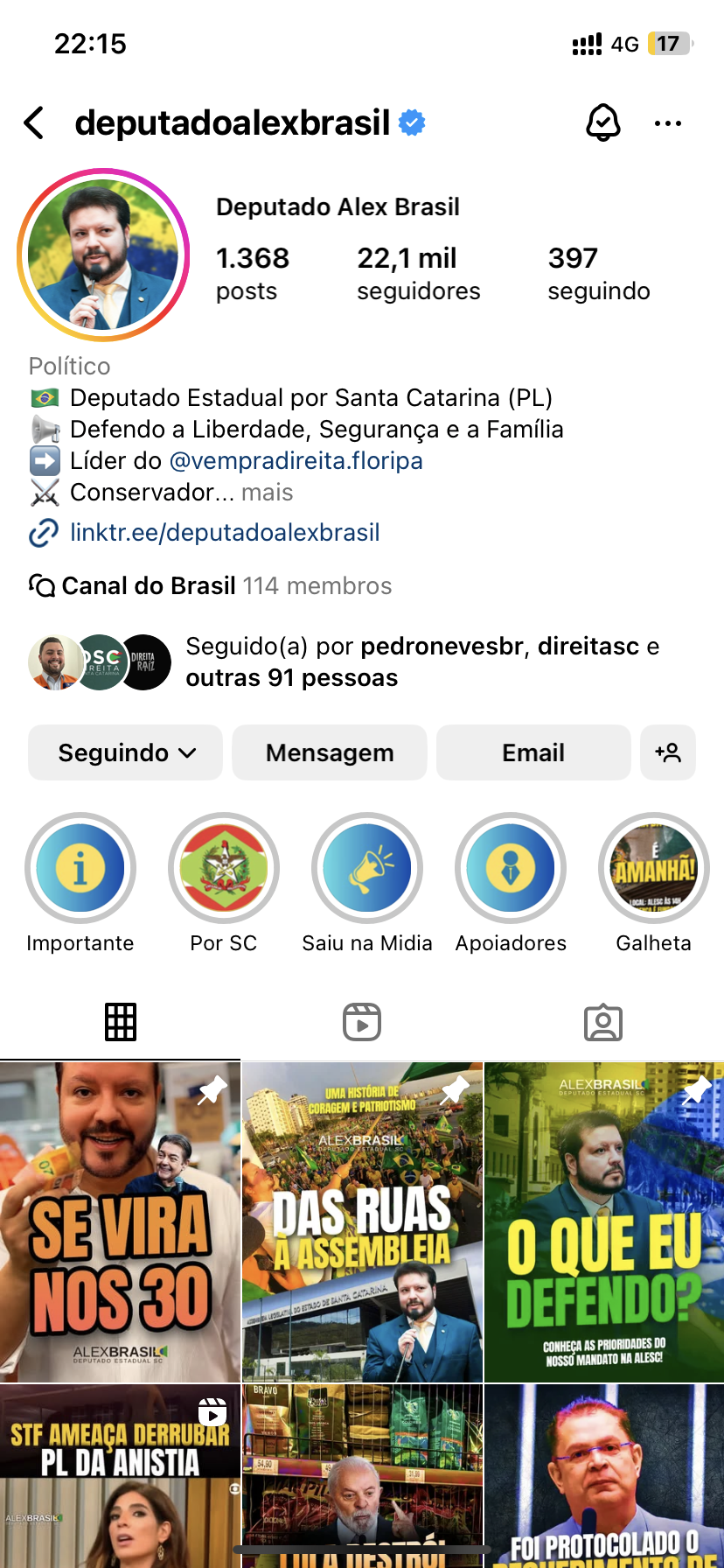724x1568 pixels.
Task: Switch to the Reels tab
Action: 362,1022
